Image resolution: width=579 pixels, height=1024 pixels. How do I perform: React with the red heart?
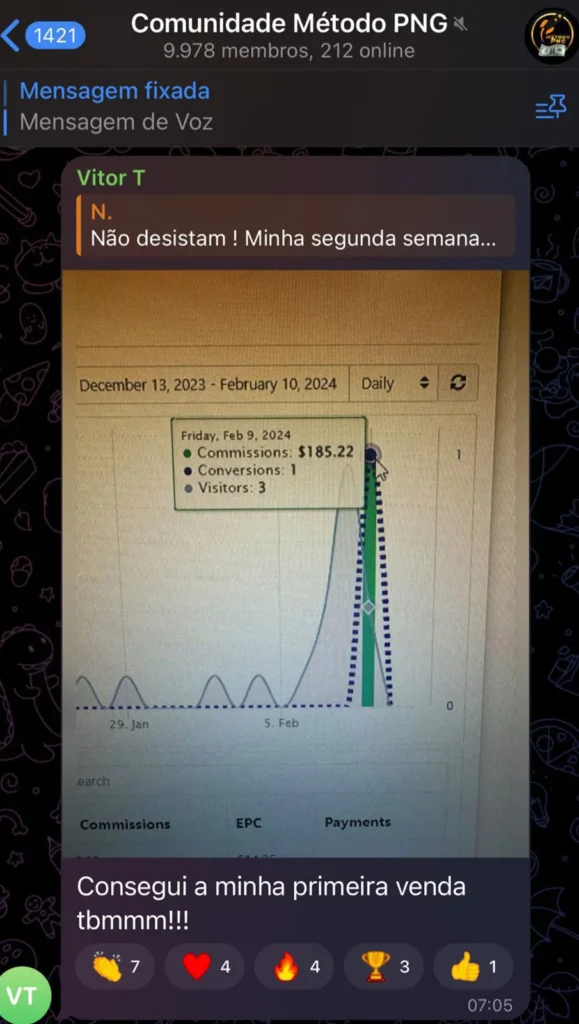click(x=204, y=967)
